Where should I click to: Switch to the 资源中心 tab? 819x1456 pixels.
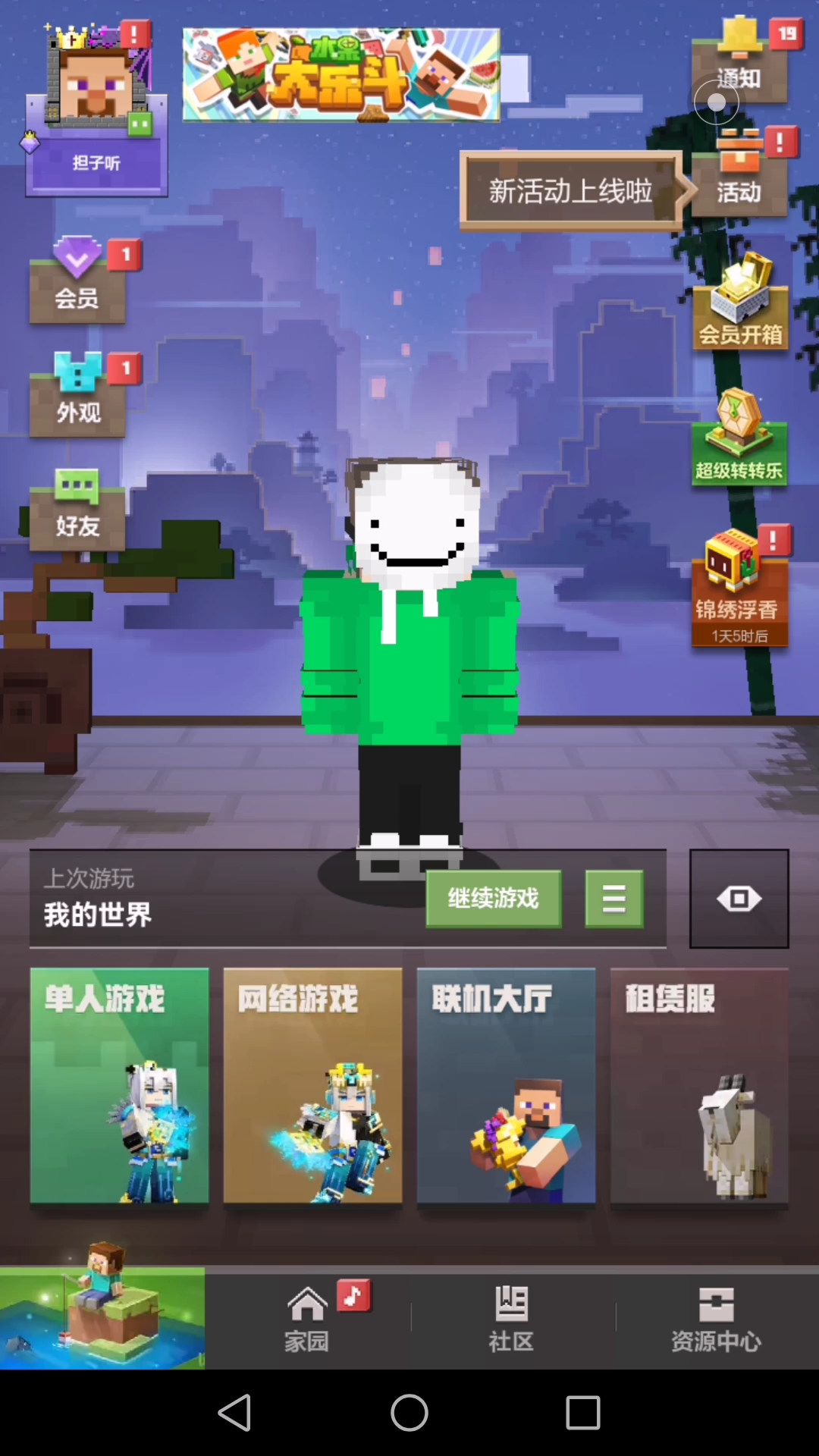716,1319
